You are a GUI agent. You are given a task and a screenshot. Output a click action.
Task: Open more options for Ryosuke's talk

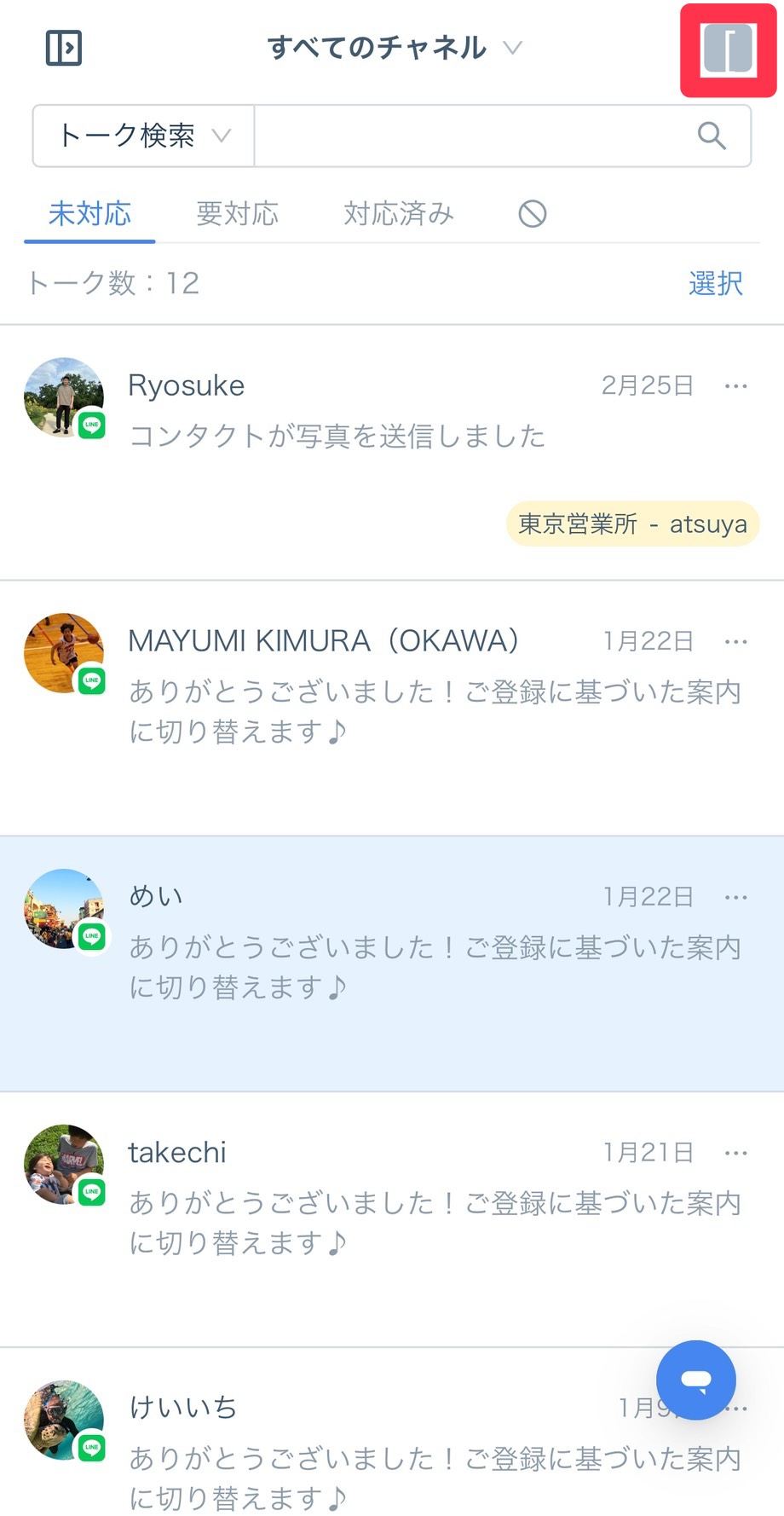pyautogui.click(x=735, y=386)
